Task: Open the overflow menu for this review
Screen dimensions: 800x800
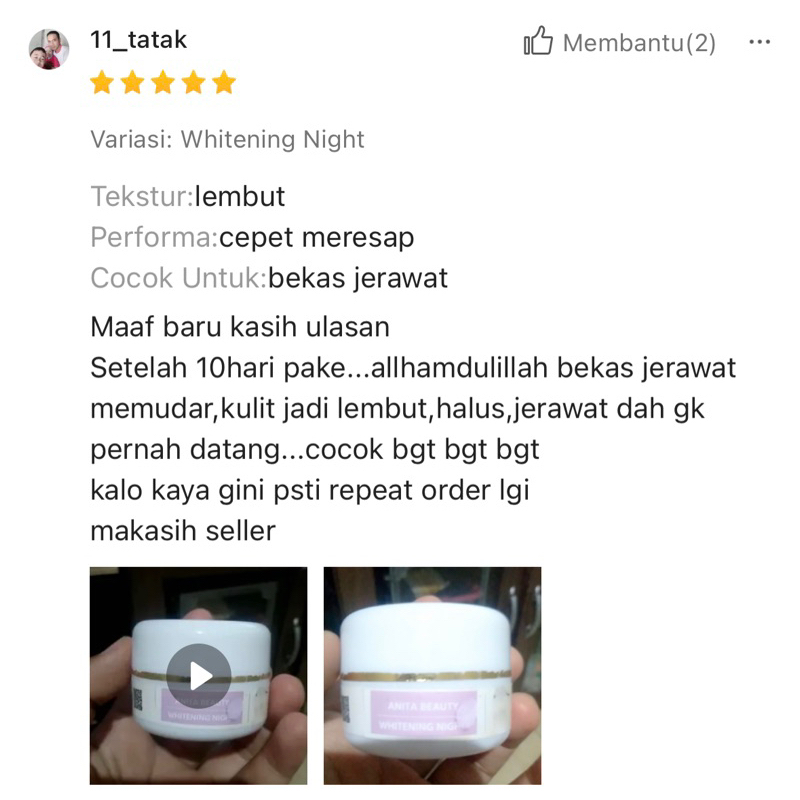Action: 760,43
